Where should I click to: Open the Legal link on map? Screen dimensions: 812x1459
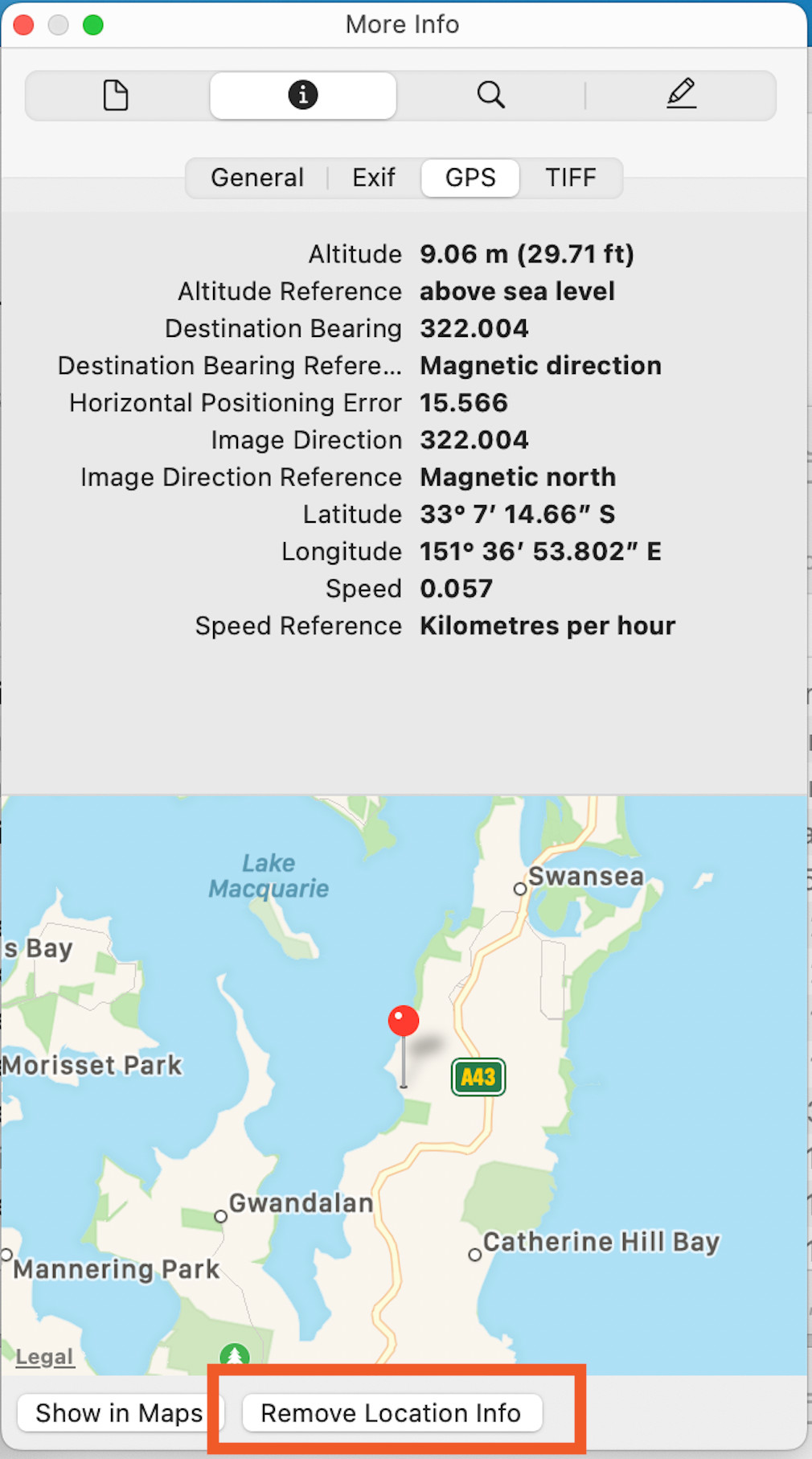44,1358
